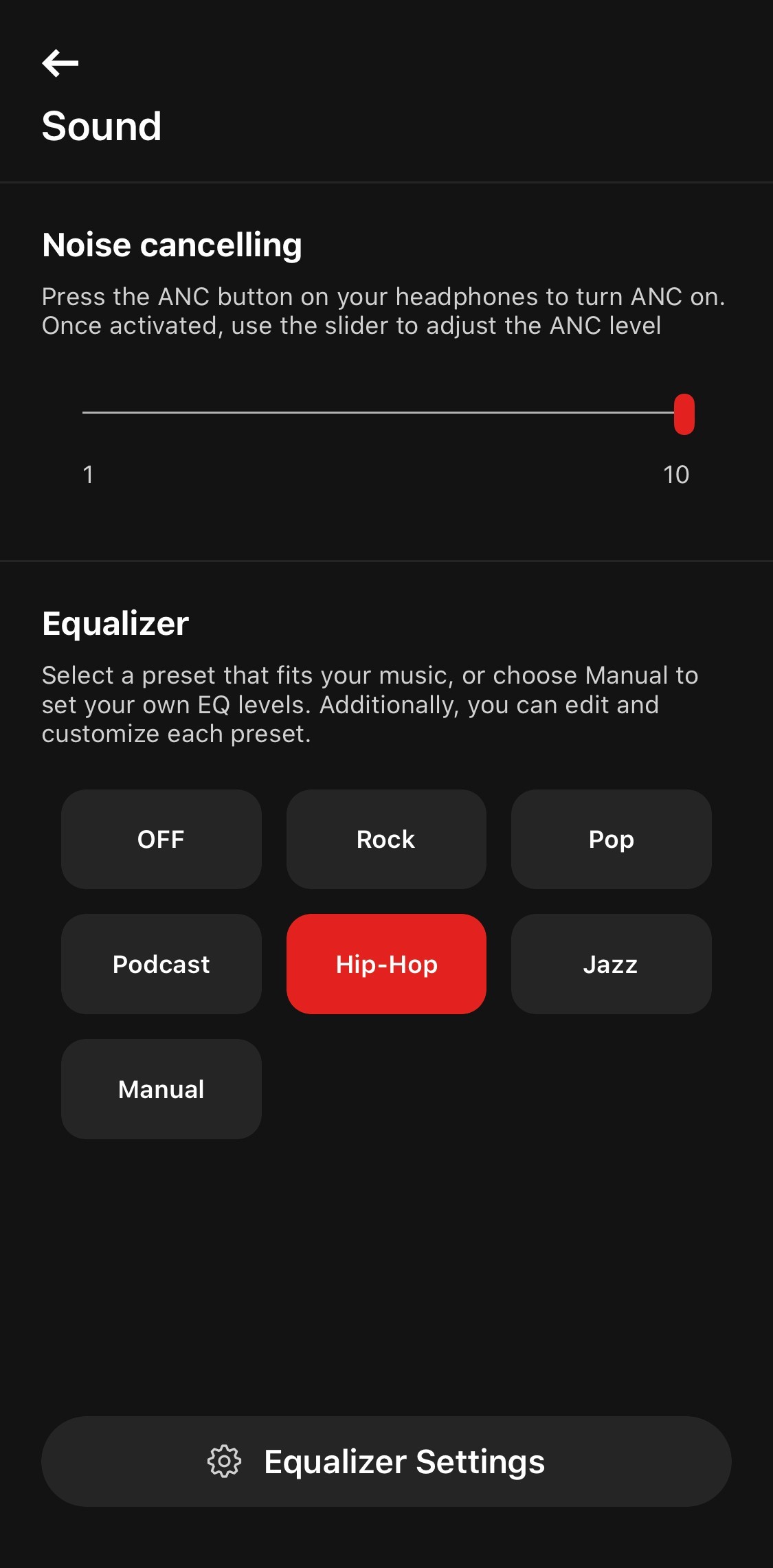Open Equalizer Settings
This screenshot has width=773, height=1568.
[386, 1461]
